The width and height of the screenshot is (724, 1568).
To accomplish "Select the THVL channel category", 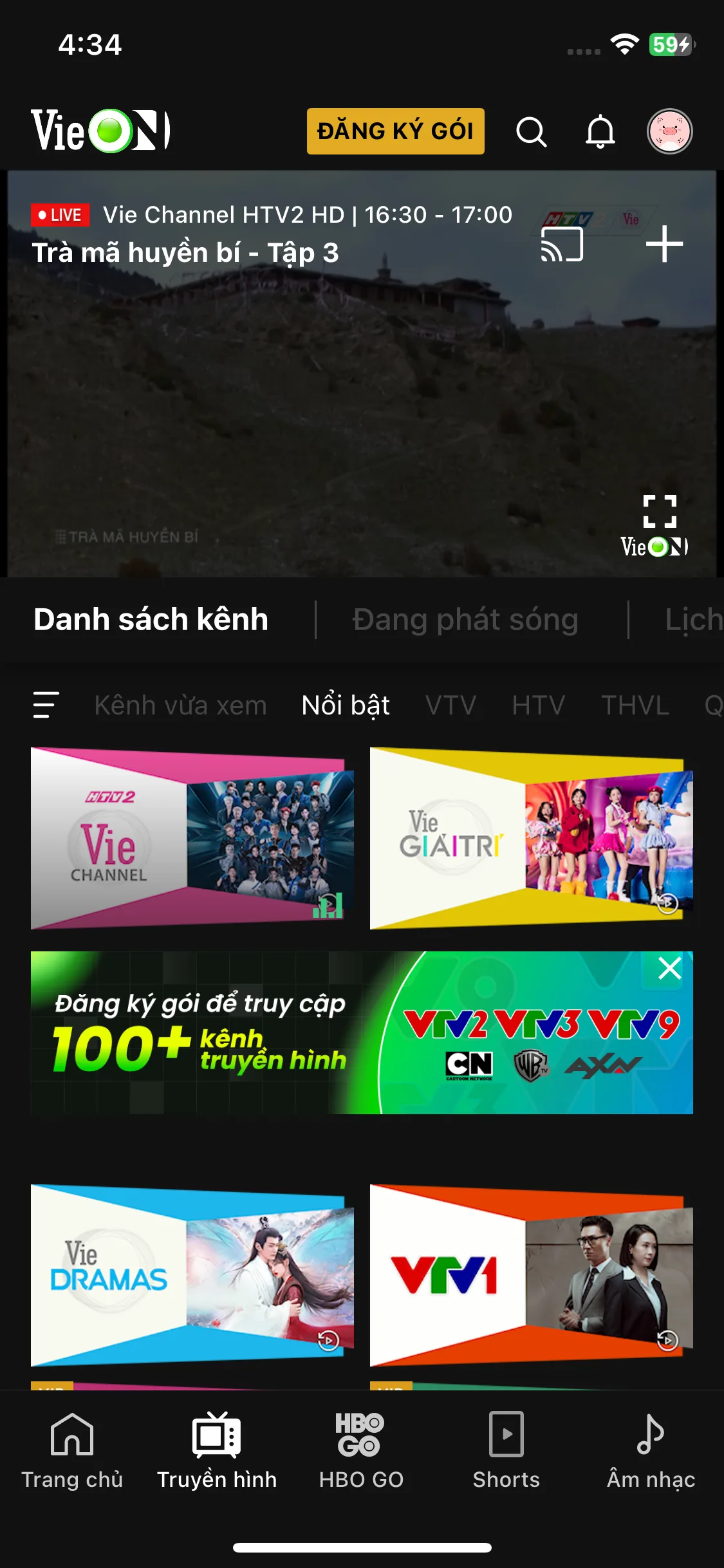I will point(635,705).
